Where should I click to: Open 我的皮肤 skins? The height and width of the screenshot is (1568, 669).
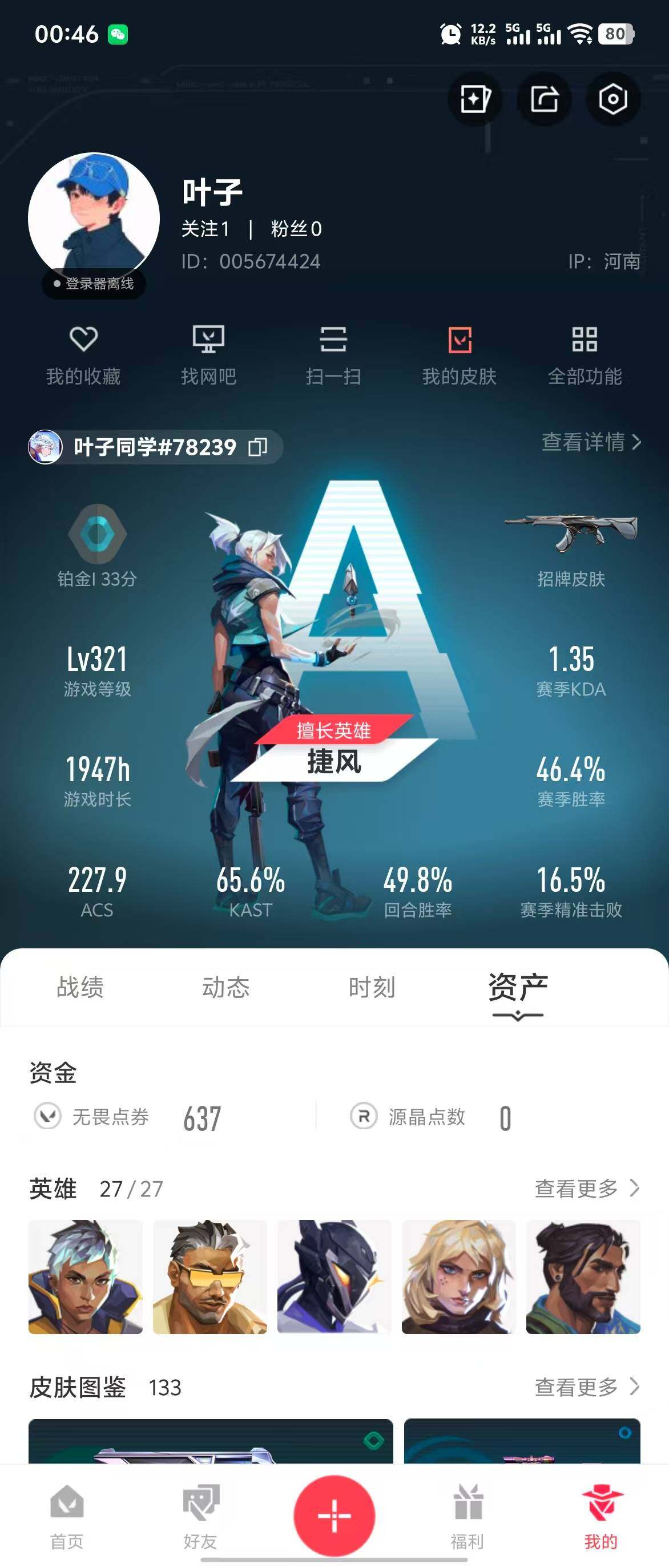[x=460, y=356]
